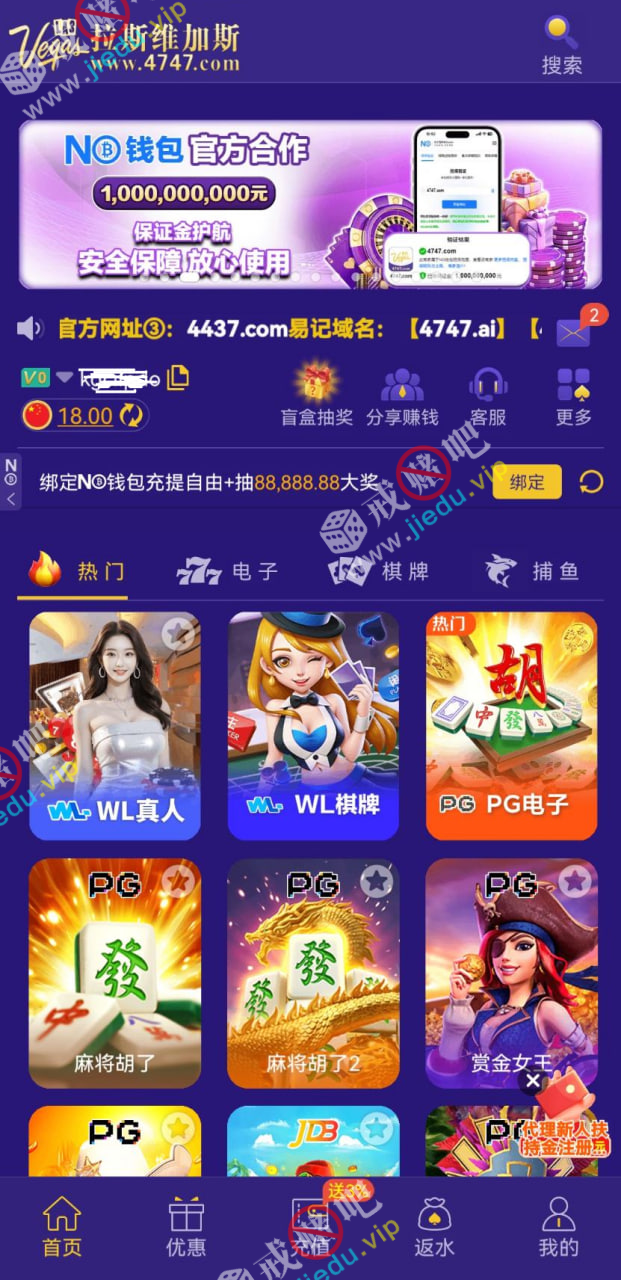The image size is (621, 1280).
Task: Open the 我的 profile tab
Action: click(558, 1227)
